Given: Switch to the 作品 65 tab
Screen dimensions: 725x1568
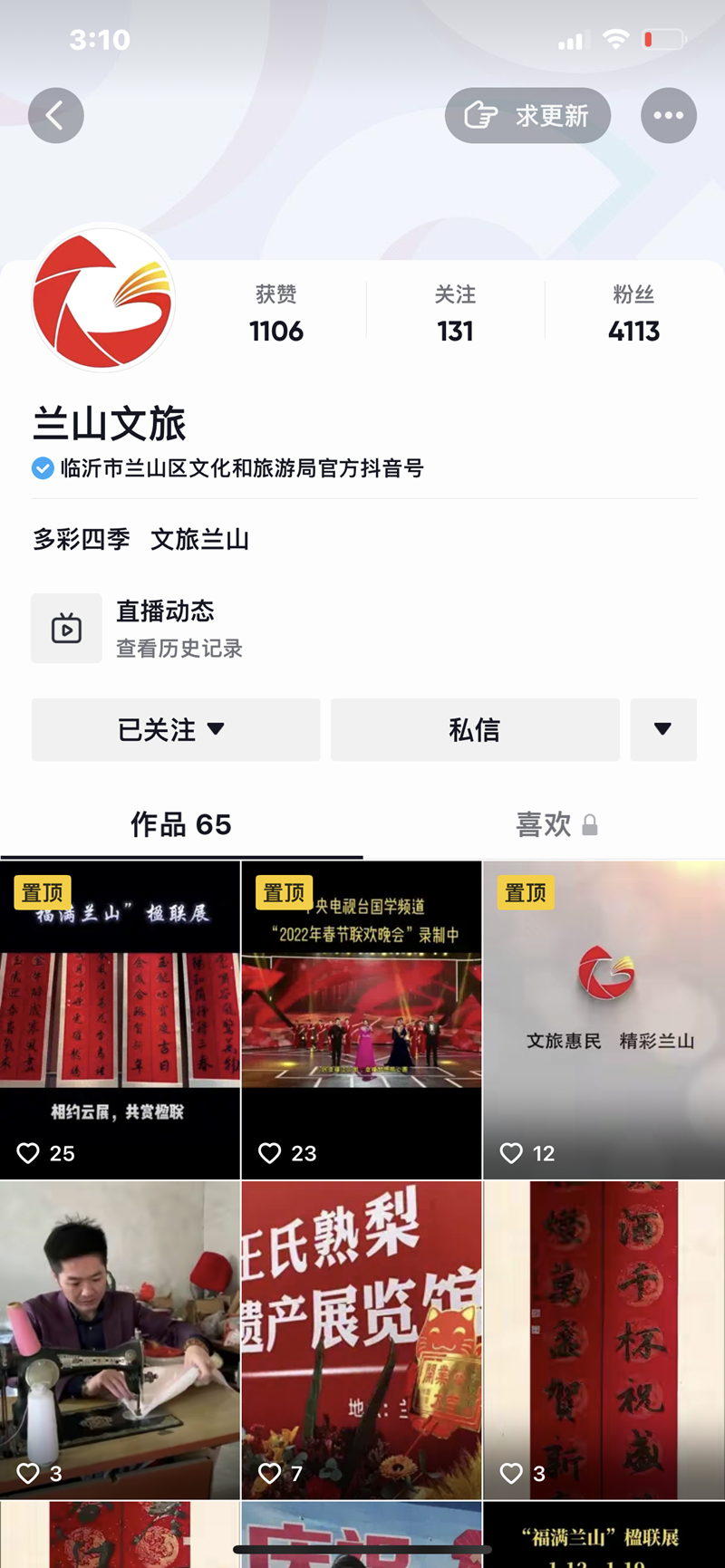Looking at the screenshot, I should [181, 824].
